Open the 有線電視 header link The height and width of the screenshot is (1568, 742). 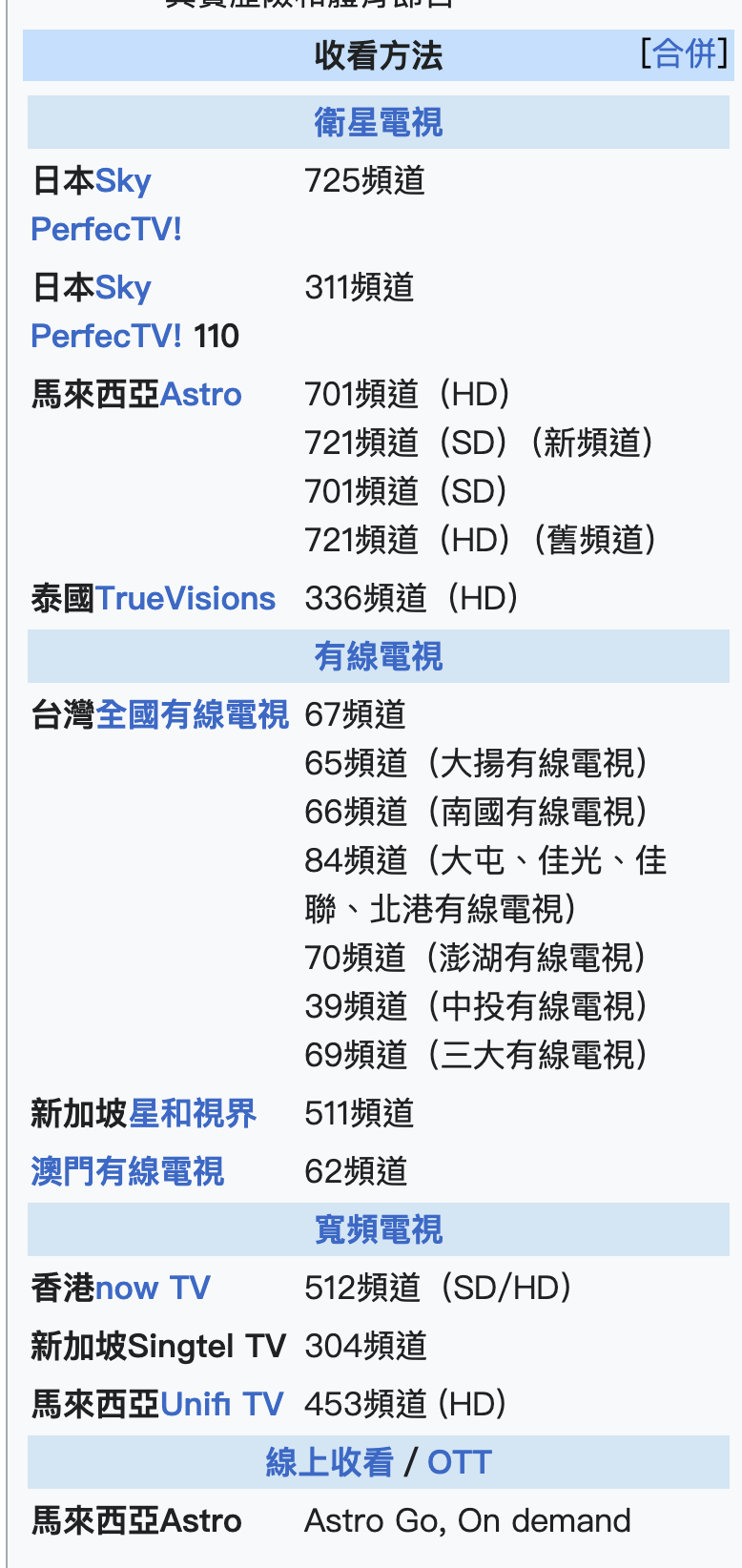click(379, 656)
